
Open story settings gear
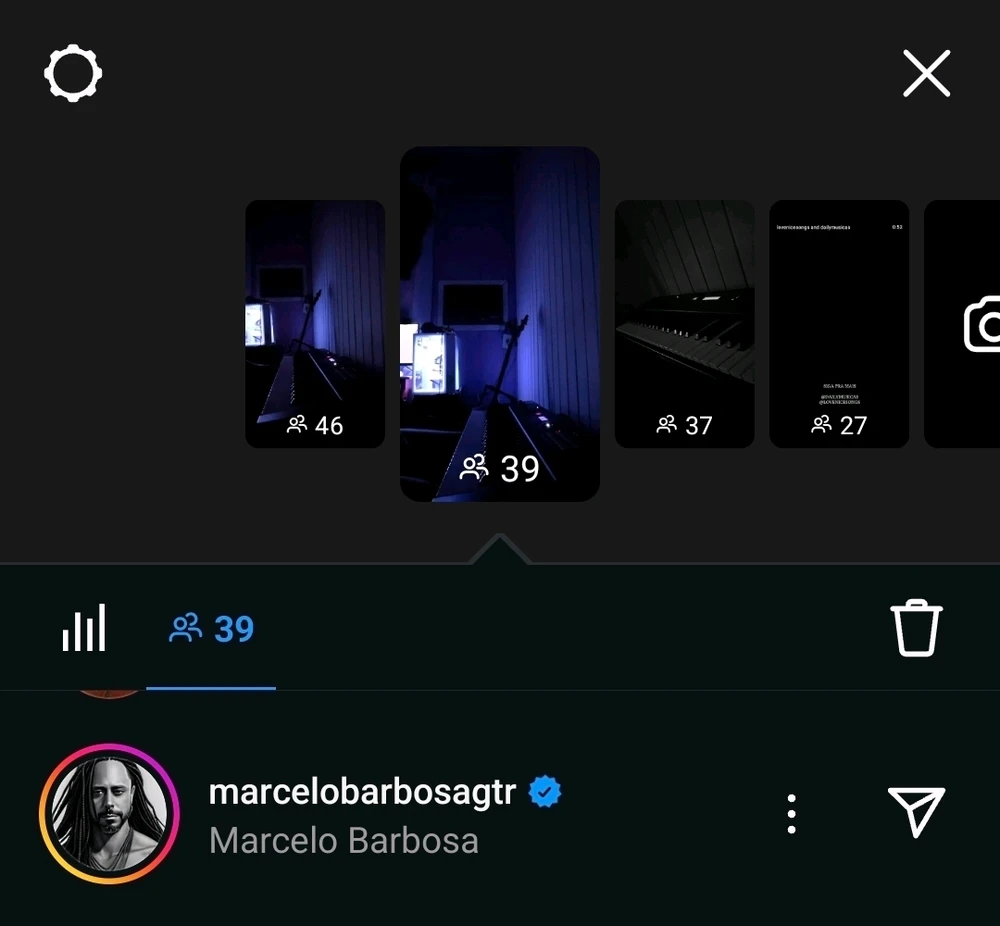(73, 74)
